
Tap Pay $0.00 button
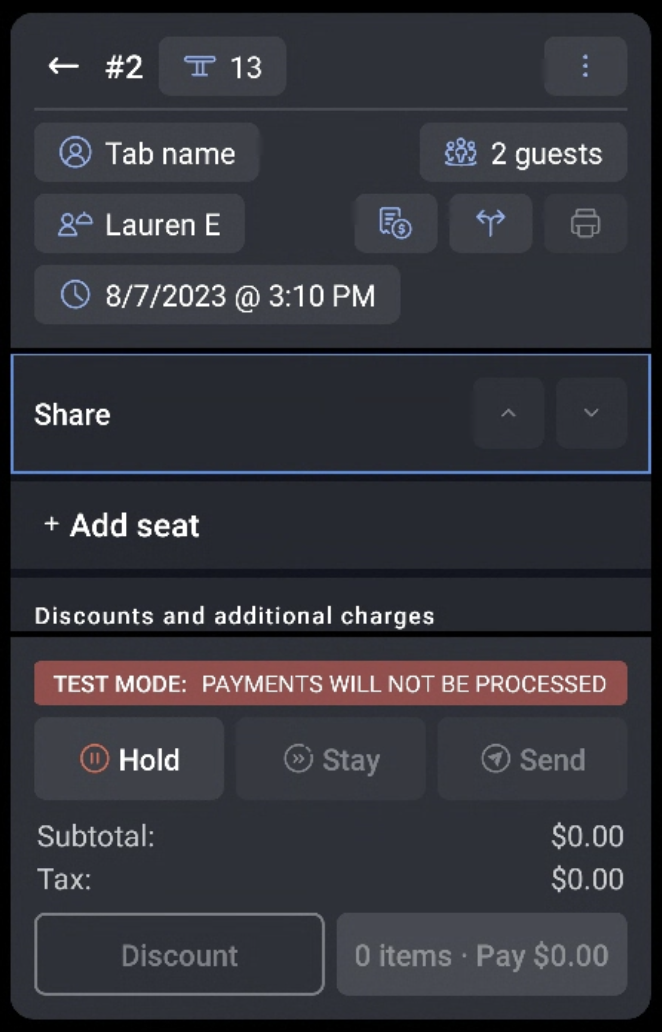(482, 955)
